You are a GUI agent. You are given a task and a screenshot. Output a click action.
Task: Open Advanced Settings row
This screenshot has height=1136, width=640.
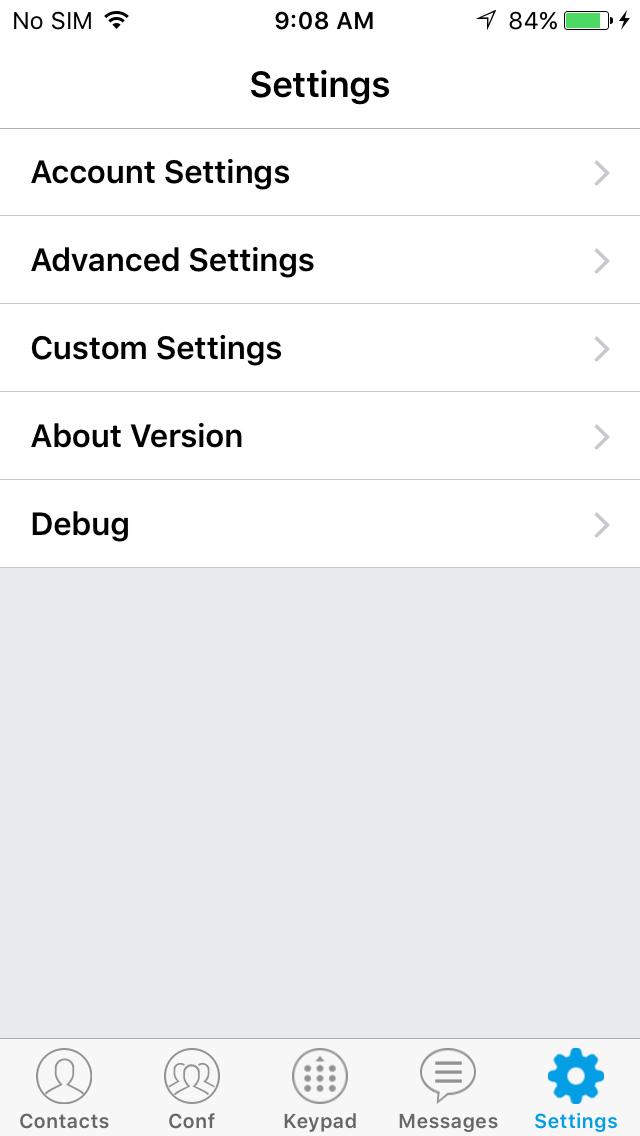(320, 260)
